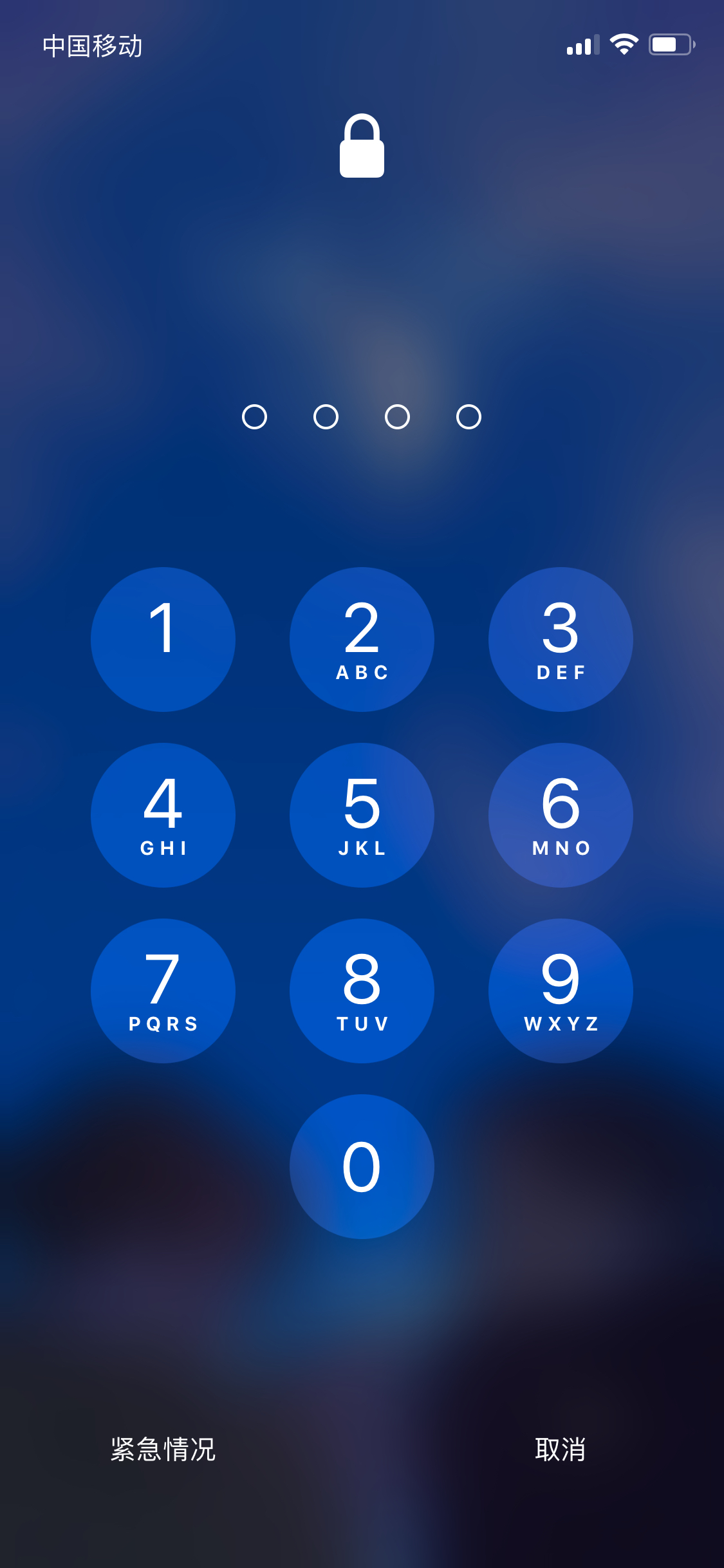Enter digit 9 WXYZ
The image size is (724, 1568).
561,991
